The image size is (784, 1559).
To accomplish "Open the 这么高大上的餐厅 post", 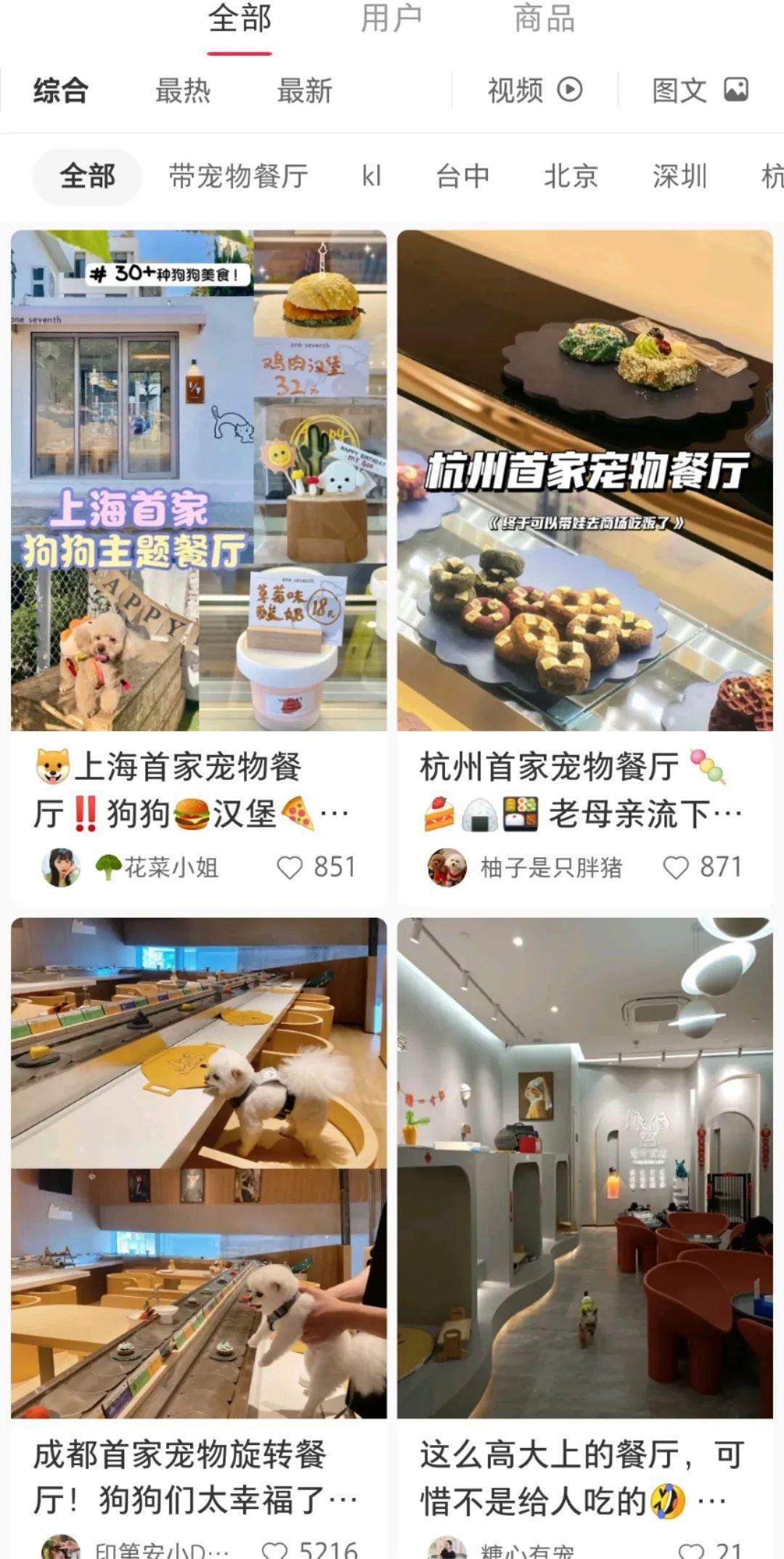I will point(584,1168).
